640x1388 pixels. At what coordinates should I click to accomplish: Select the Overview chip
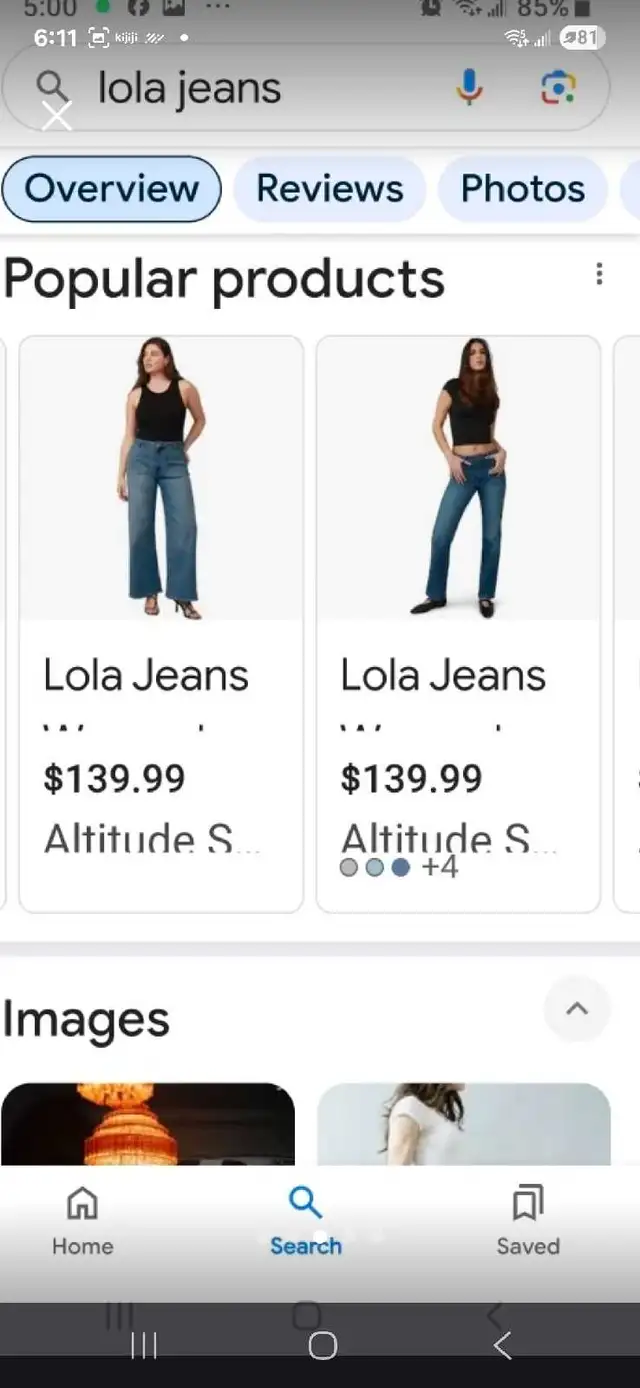[111, 189]
